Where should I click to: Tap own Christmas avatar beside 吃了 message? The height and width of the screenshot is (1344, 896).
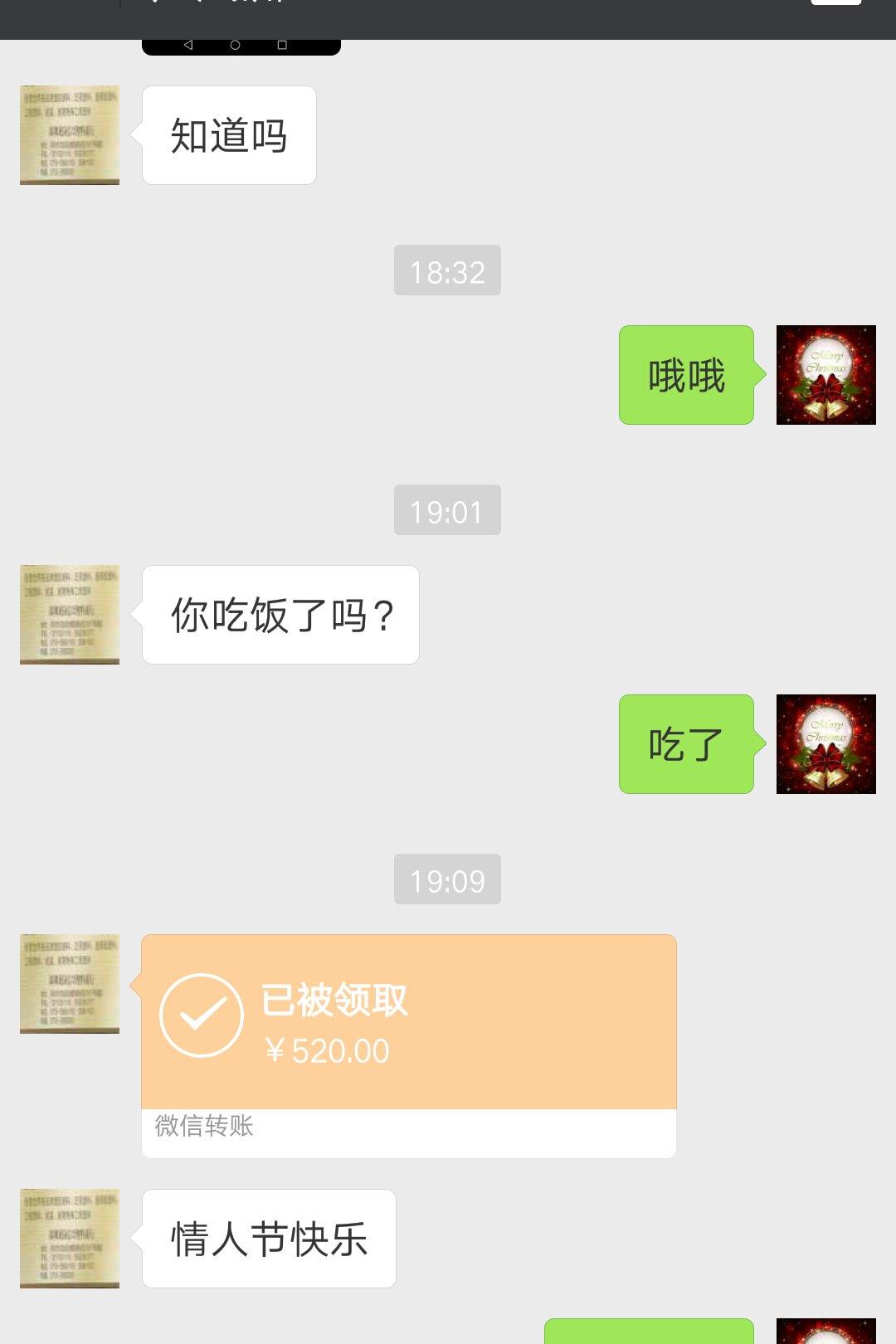825,744
